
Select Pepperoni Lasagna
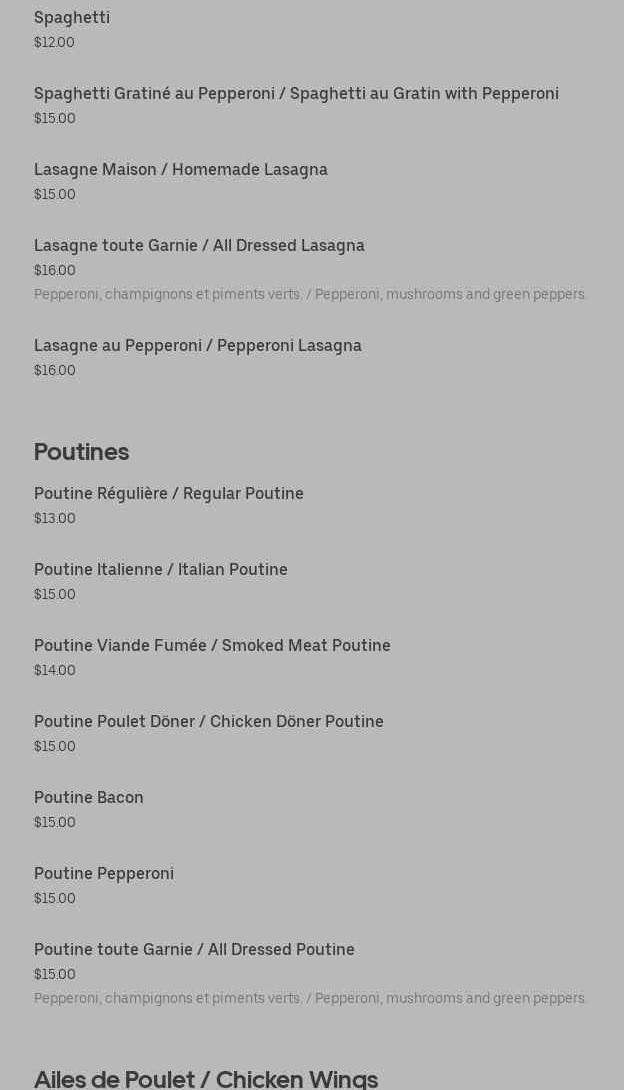[198, 346]
